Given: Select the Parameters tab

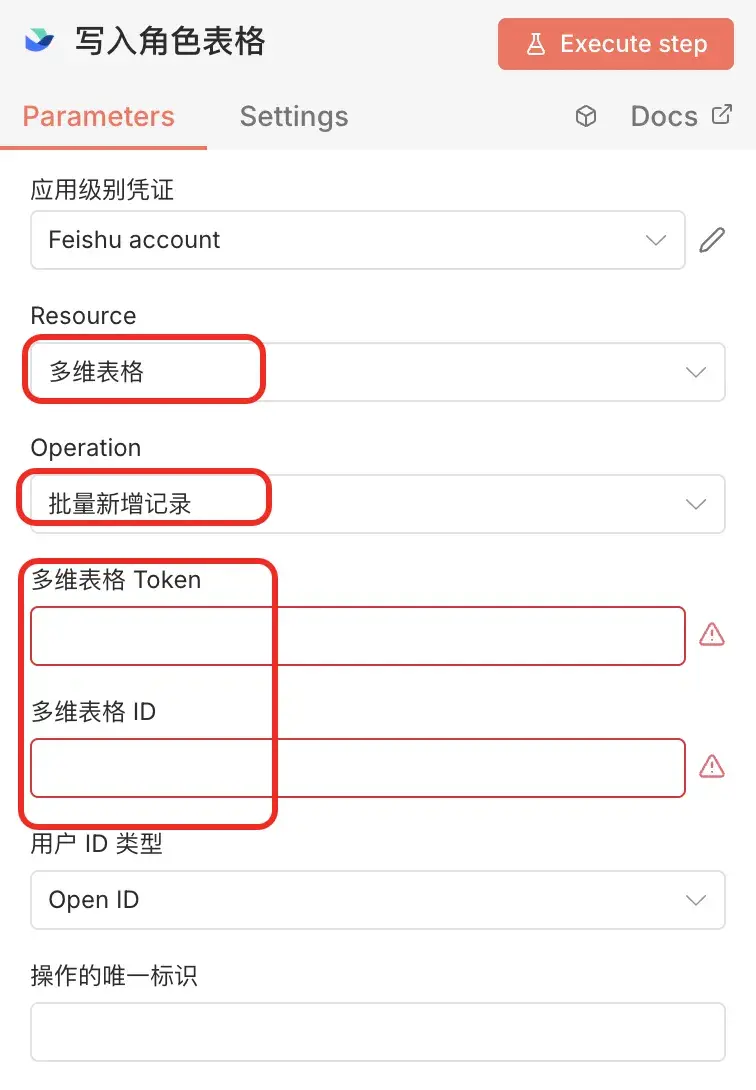Looking at the screenshot, I should [x=98, y=116].
